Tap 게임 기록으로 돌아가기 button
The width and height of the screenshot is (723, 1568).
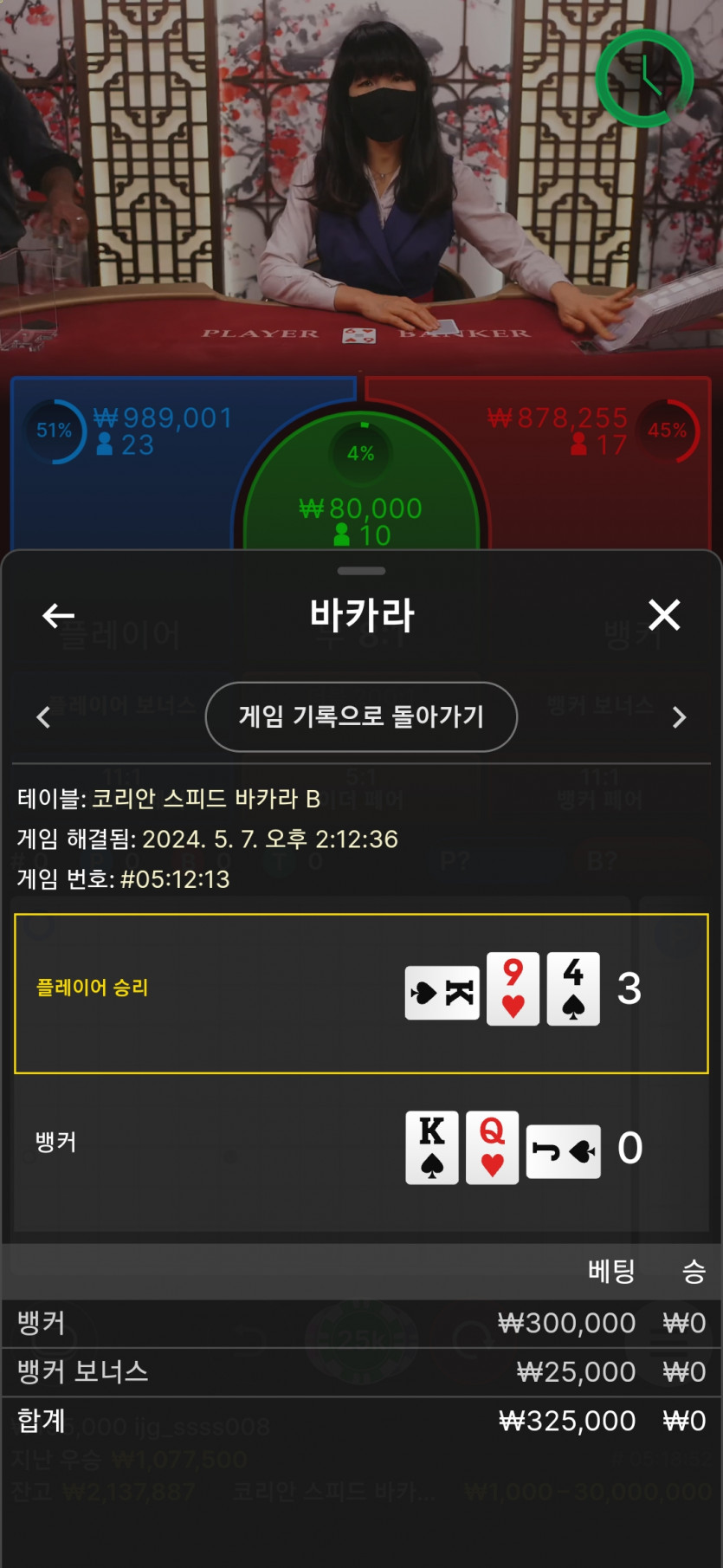pos(361,716)
